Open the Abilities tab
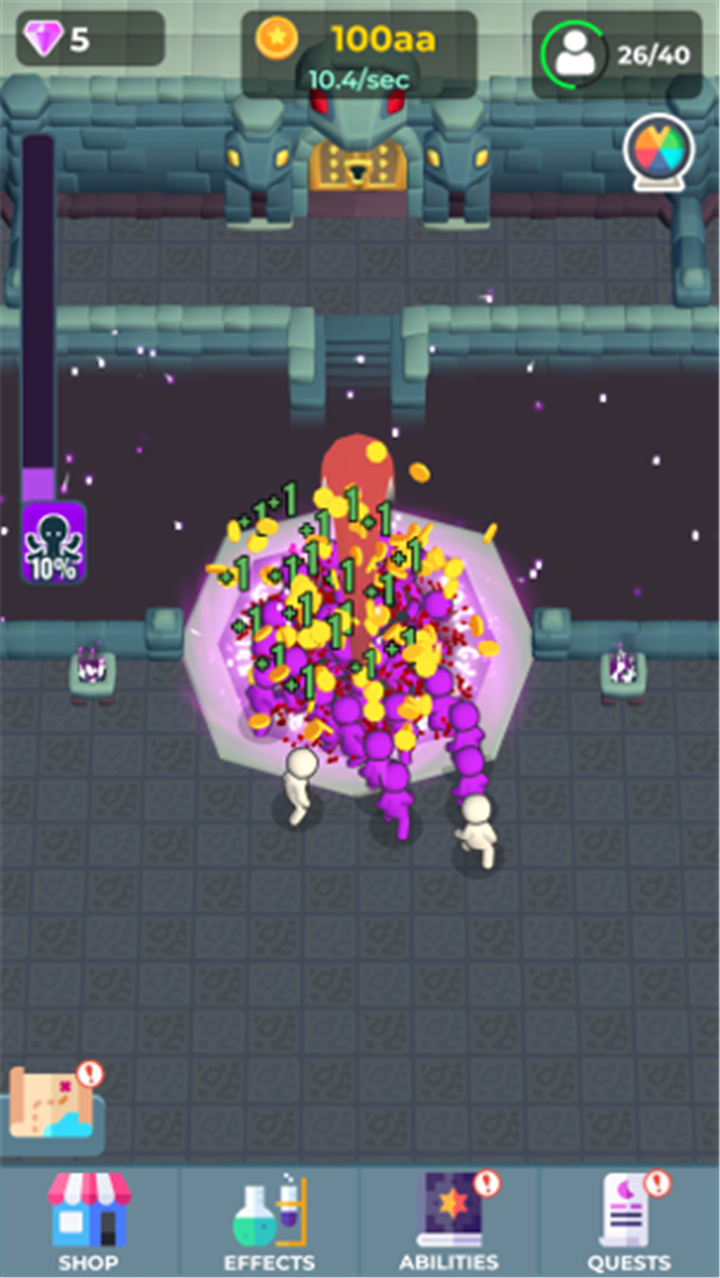 449,1222
